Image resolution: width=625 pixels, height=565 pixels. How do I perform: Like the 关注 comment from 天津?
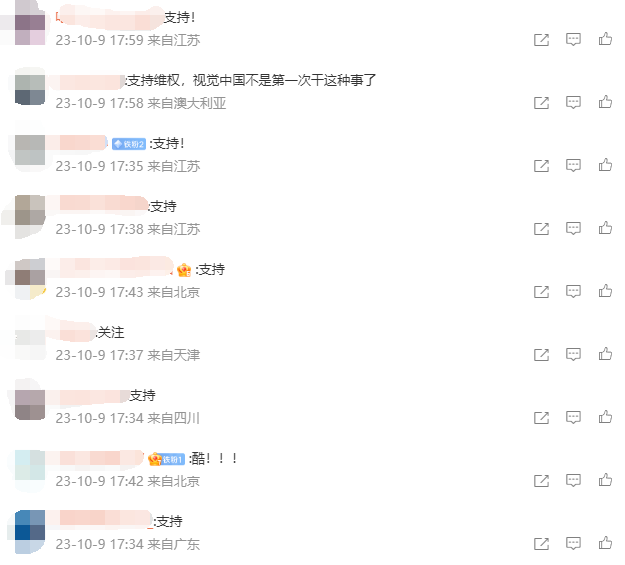(x=605, y=355)
